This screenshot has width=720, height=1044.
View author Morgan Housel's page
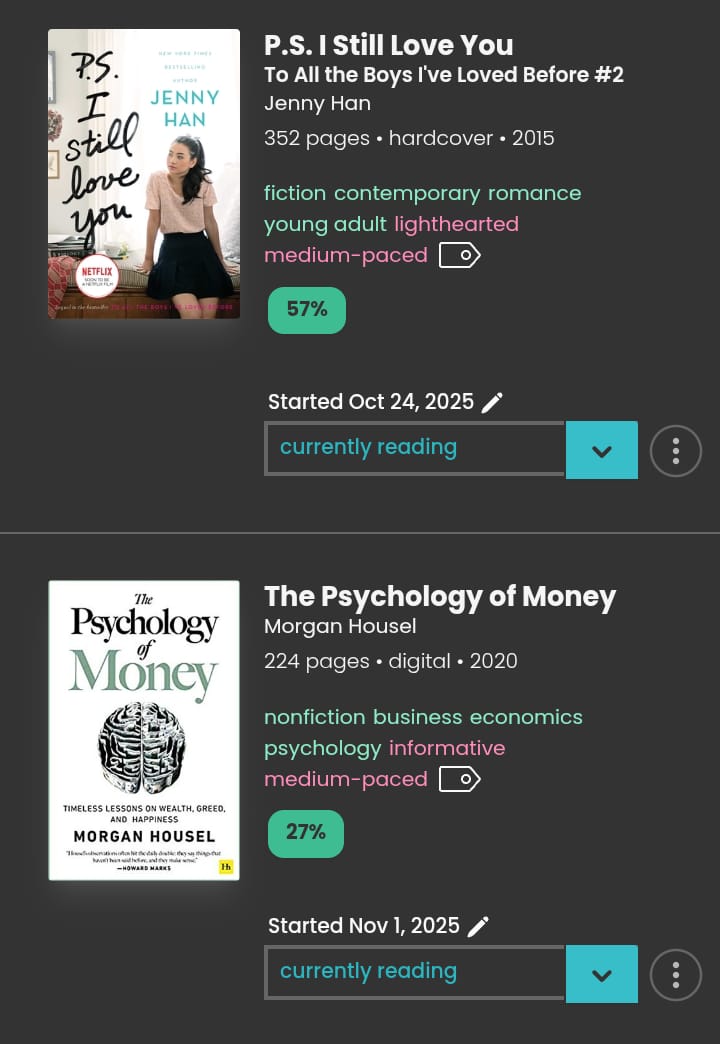point(340,627)
